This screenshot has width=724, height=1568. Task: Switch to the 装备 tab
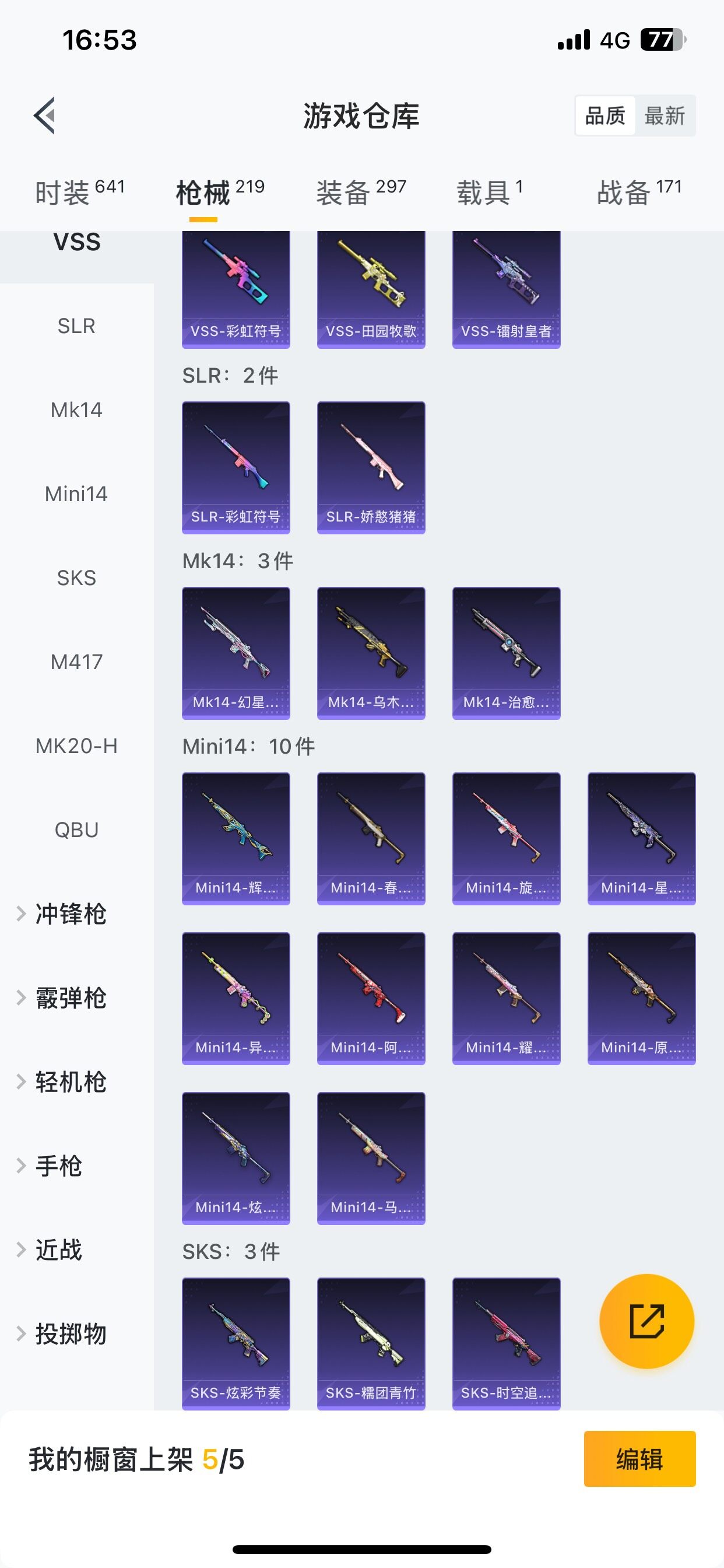tap(361, 192)
